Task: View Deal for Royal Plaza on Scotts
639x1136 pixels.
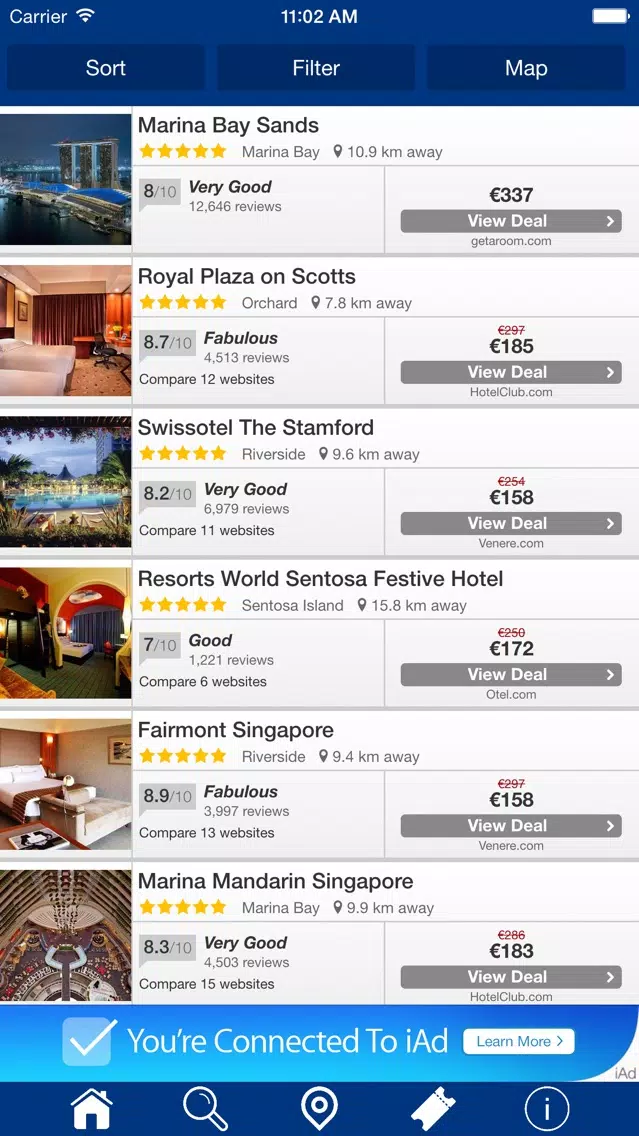Action: 511,372
